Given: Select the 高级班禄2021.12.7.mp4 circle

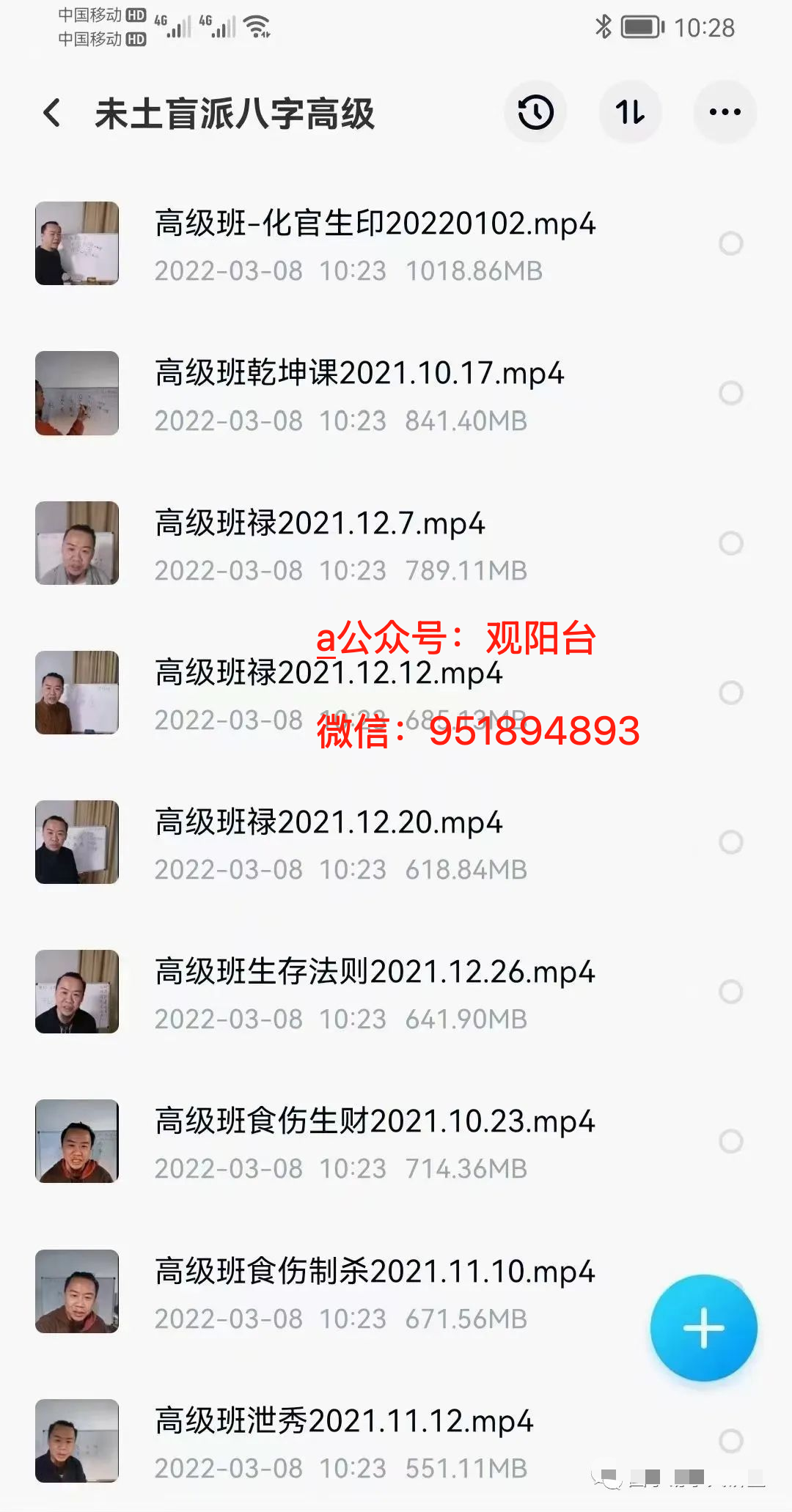Looking at the screenshot, I should coord(730,543).
